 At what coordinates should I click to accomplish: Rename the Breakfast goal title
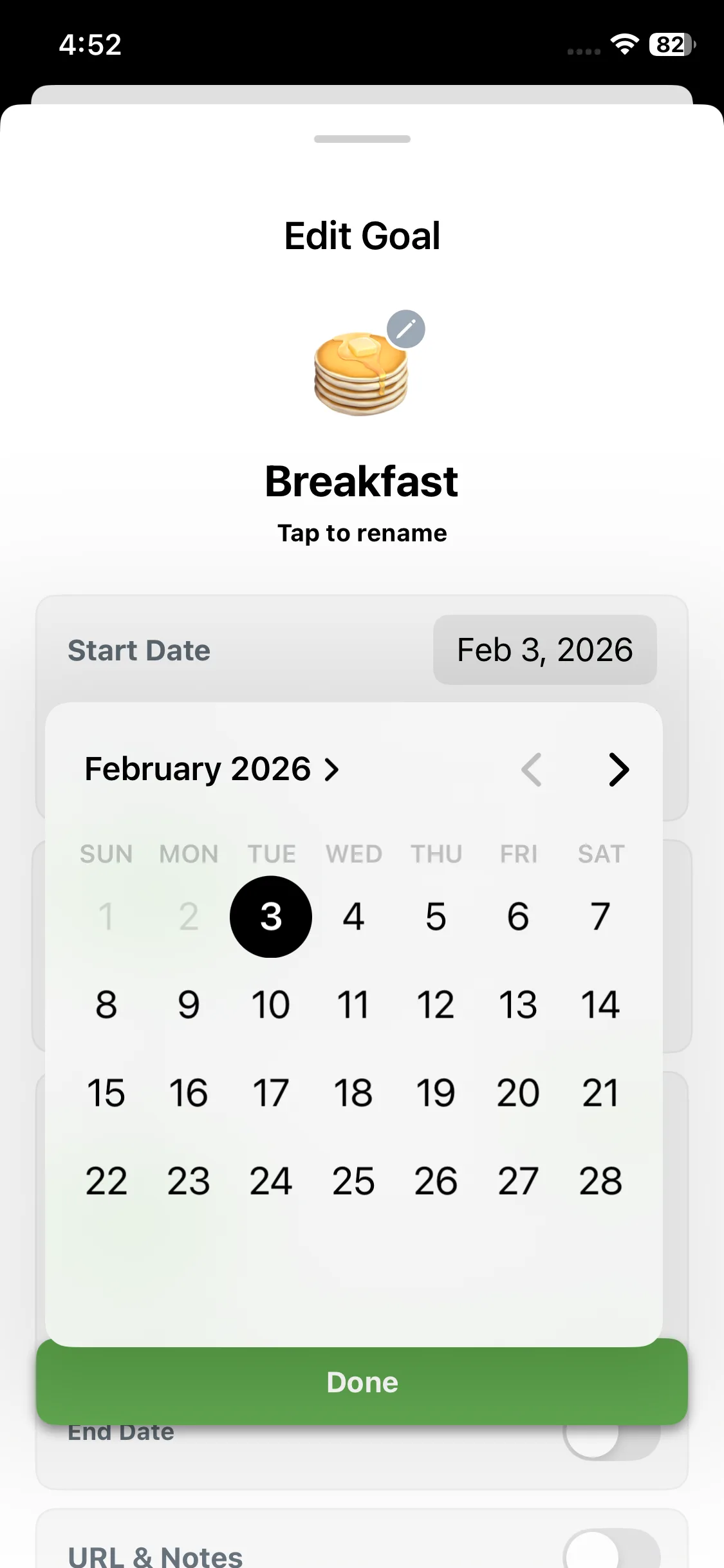pos(362,483)
